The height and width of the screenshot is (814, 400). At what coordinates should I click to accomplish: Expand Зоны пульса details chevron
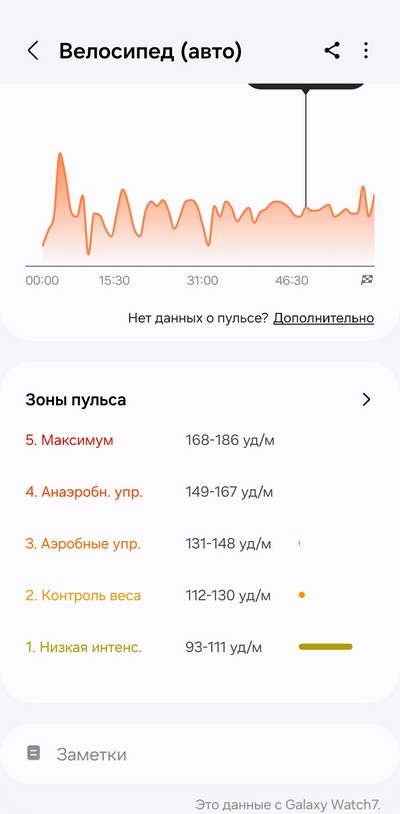[x=366, y=399]
